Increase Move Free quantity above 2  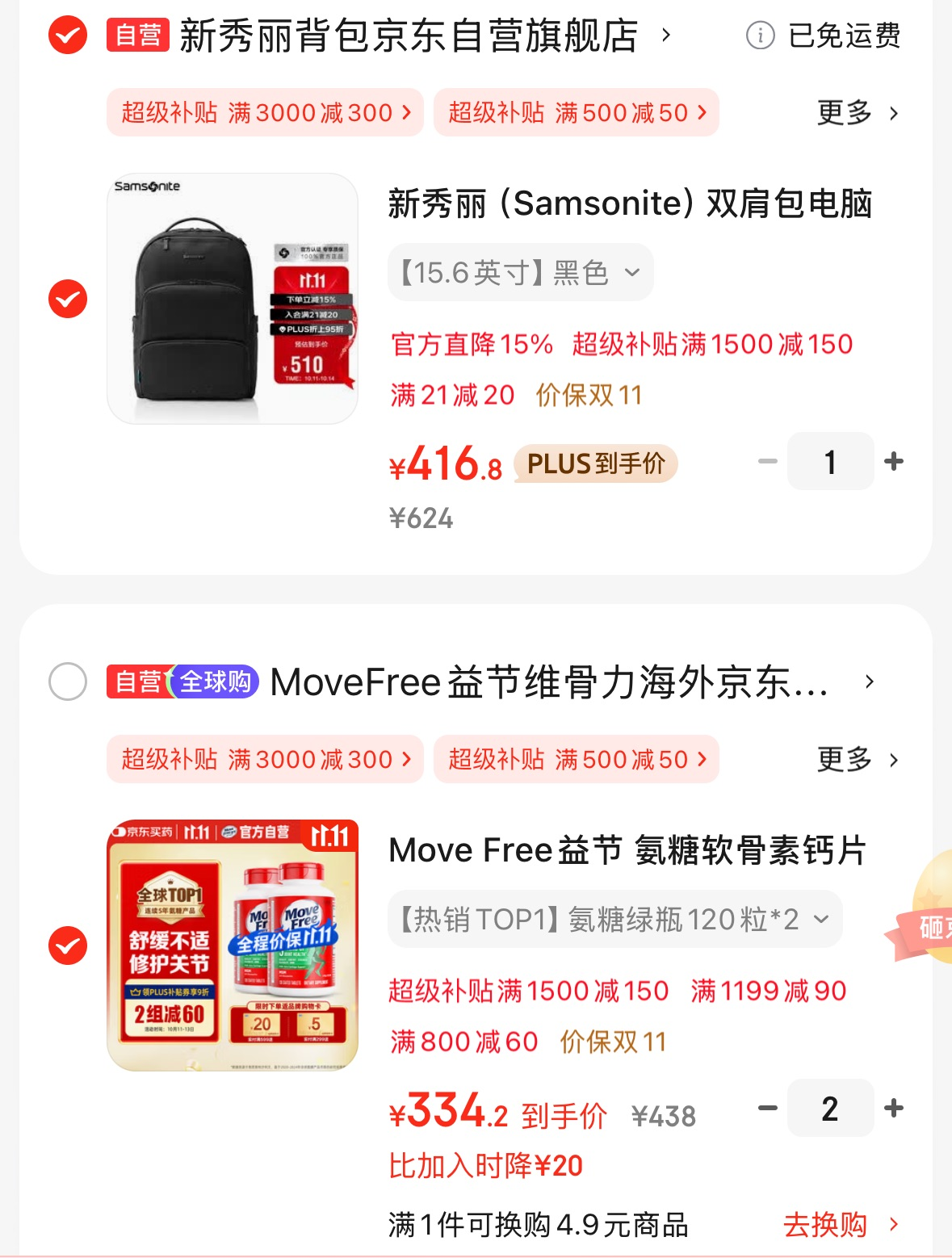(894, 1108)
